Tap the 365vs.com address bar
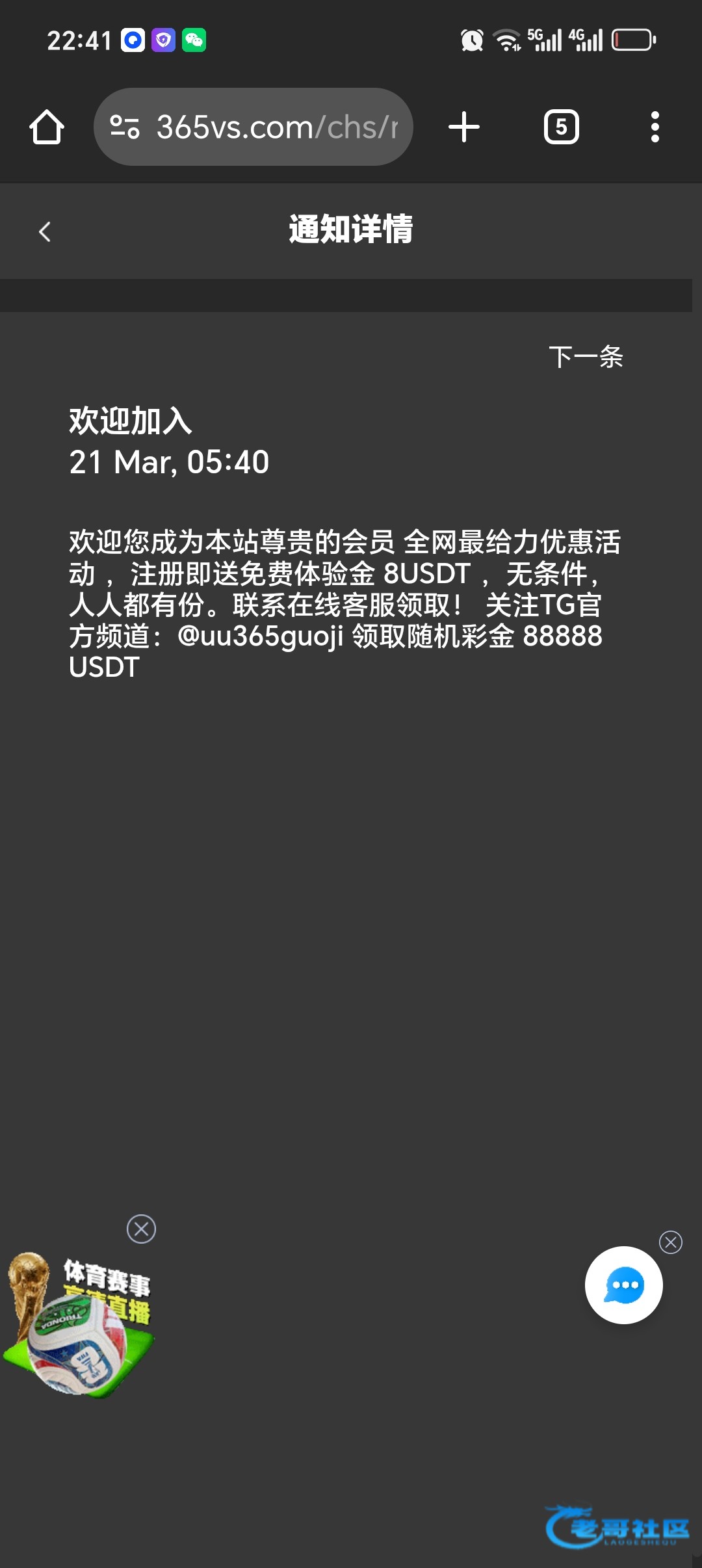 (x=253, y=127)
